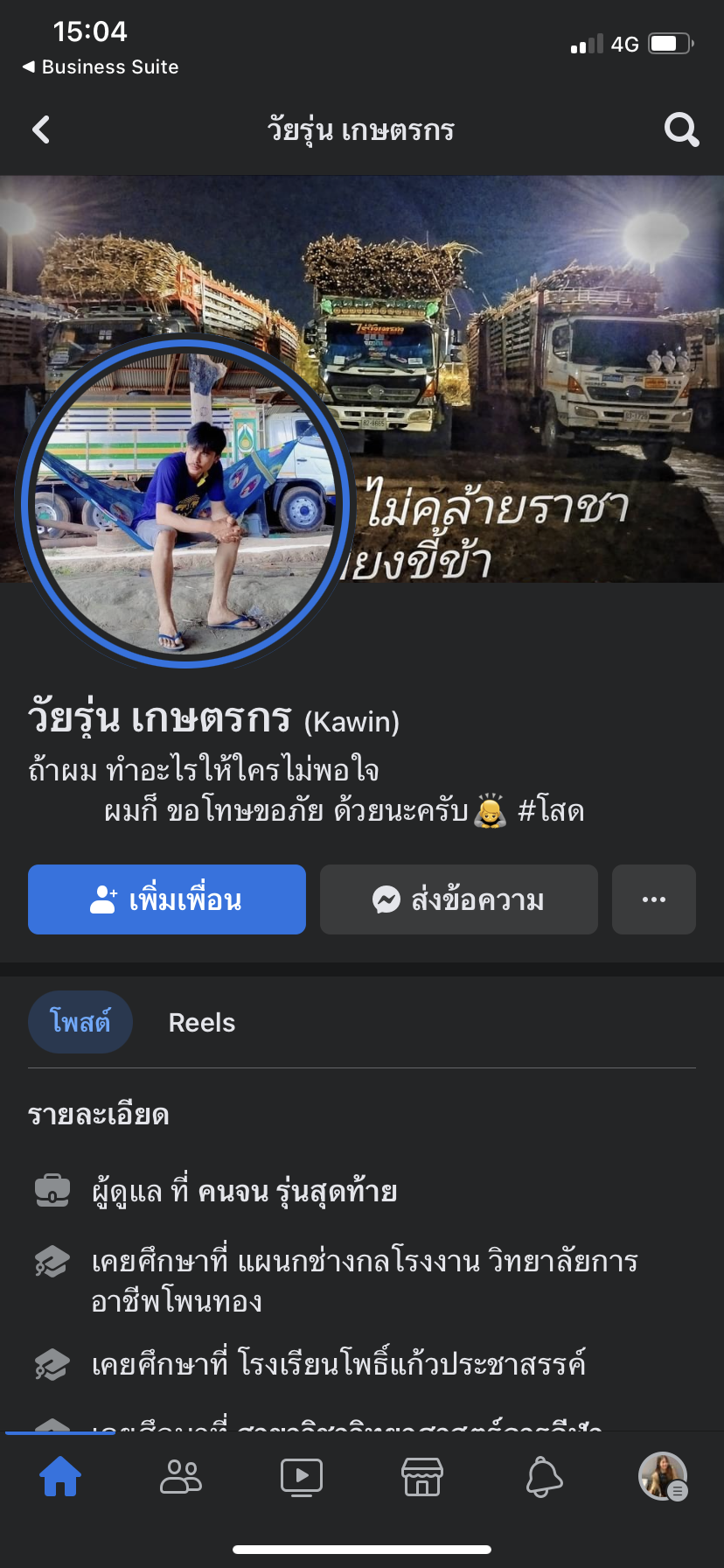This screenshot has width=724, height=1568.
Task: Open search on this profile
Action: pos(681,130)
